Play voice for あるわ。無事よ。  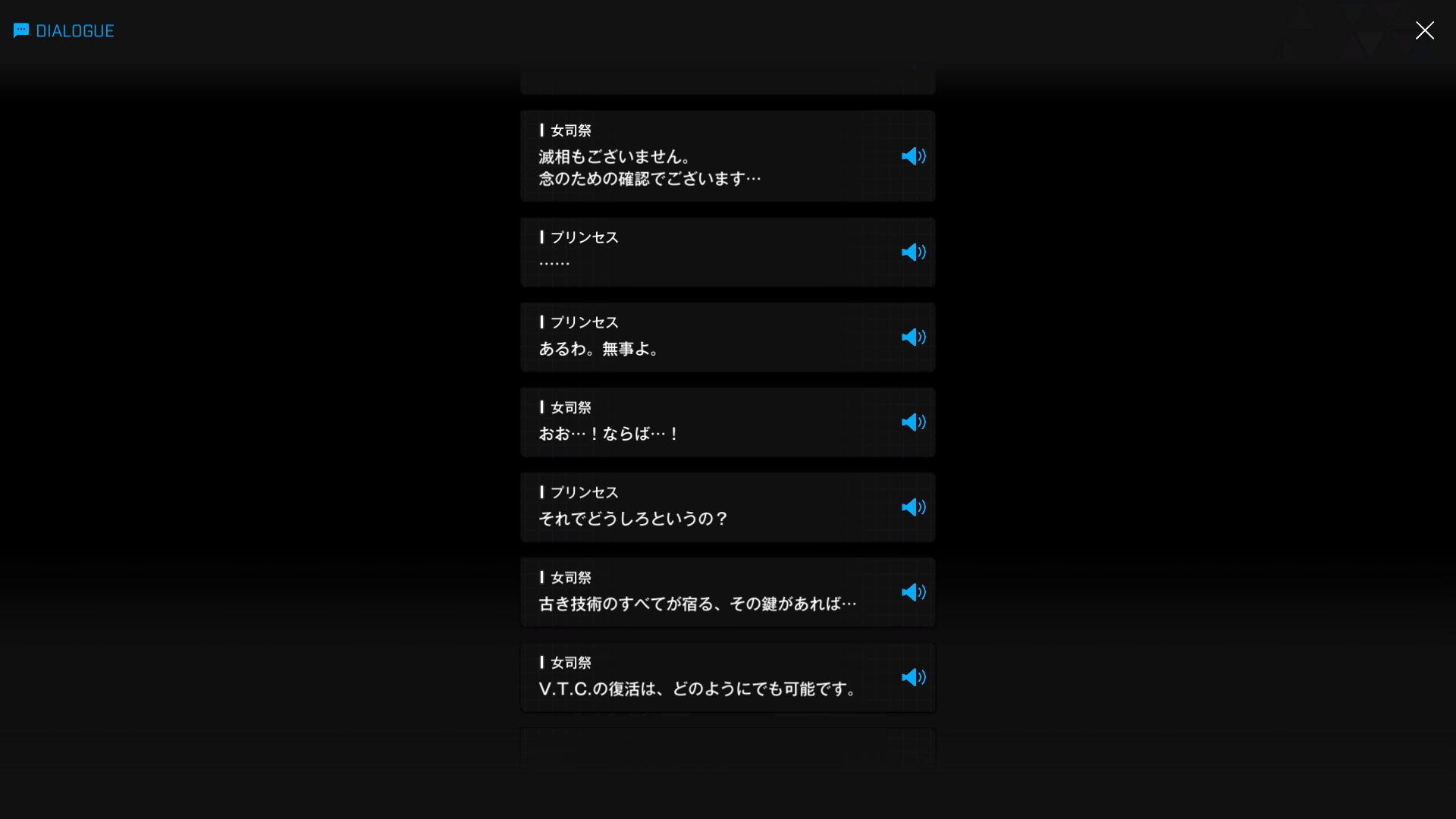(913, 337)
